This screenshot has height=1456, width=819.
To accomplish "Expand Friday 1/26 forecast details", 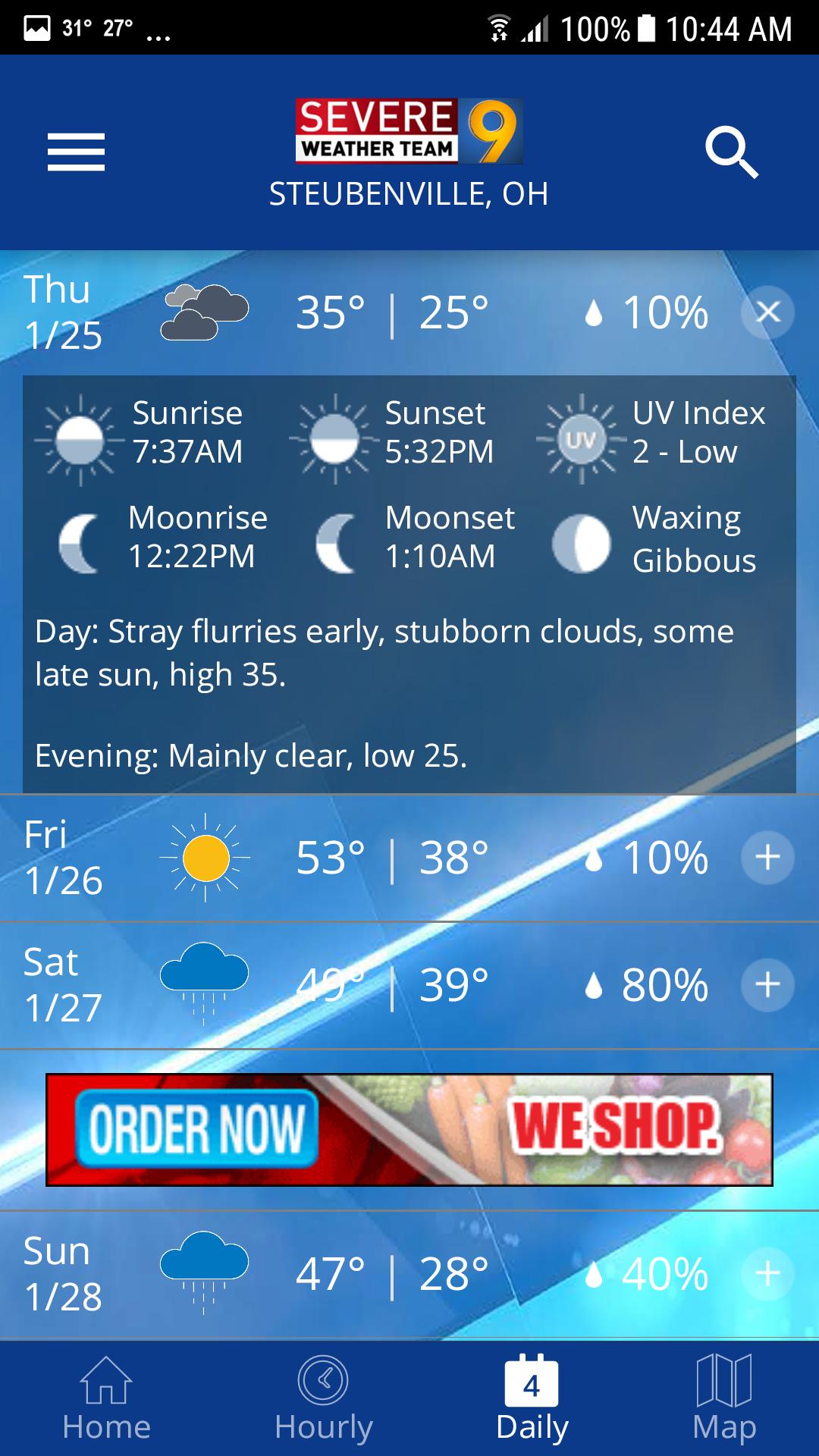I will click(767, 857).
